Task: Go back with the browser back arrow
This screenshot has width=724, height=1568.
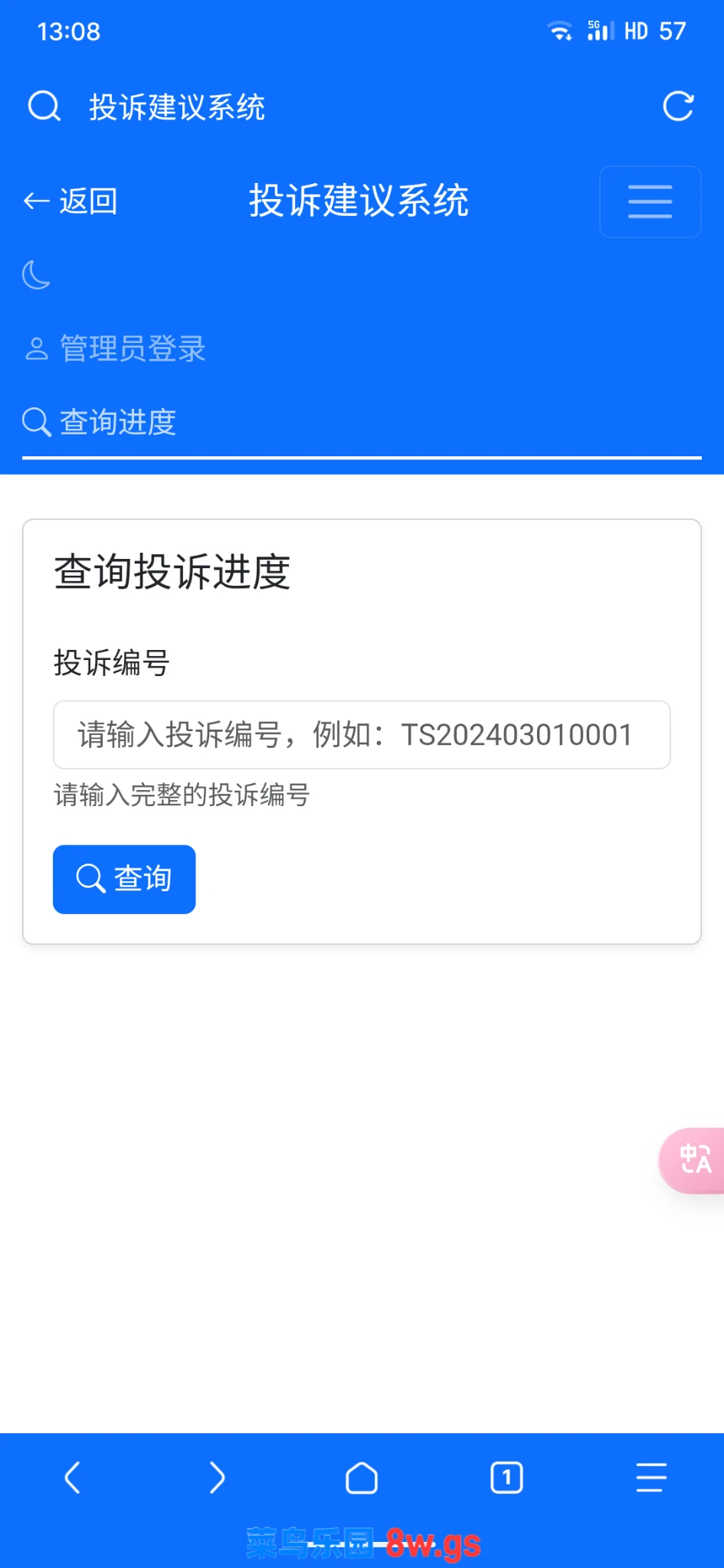Action: pyautogui.click(x=73, y=1478)
